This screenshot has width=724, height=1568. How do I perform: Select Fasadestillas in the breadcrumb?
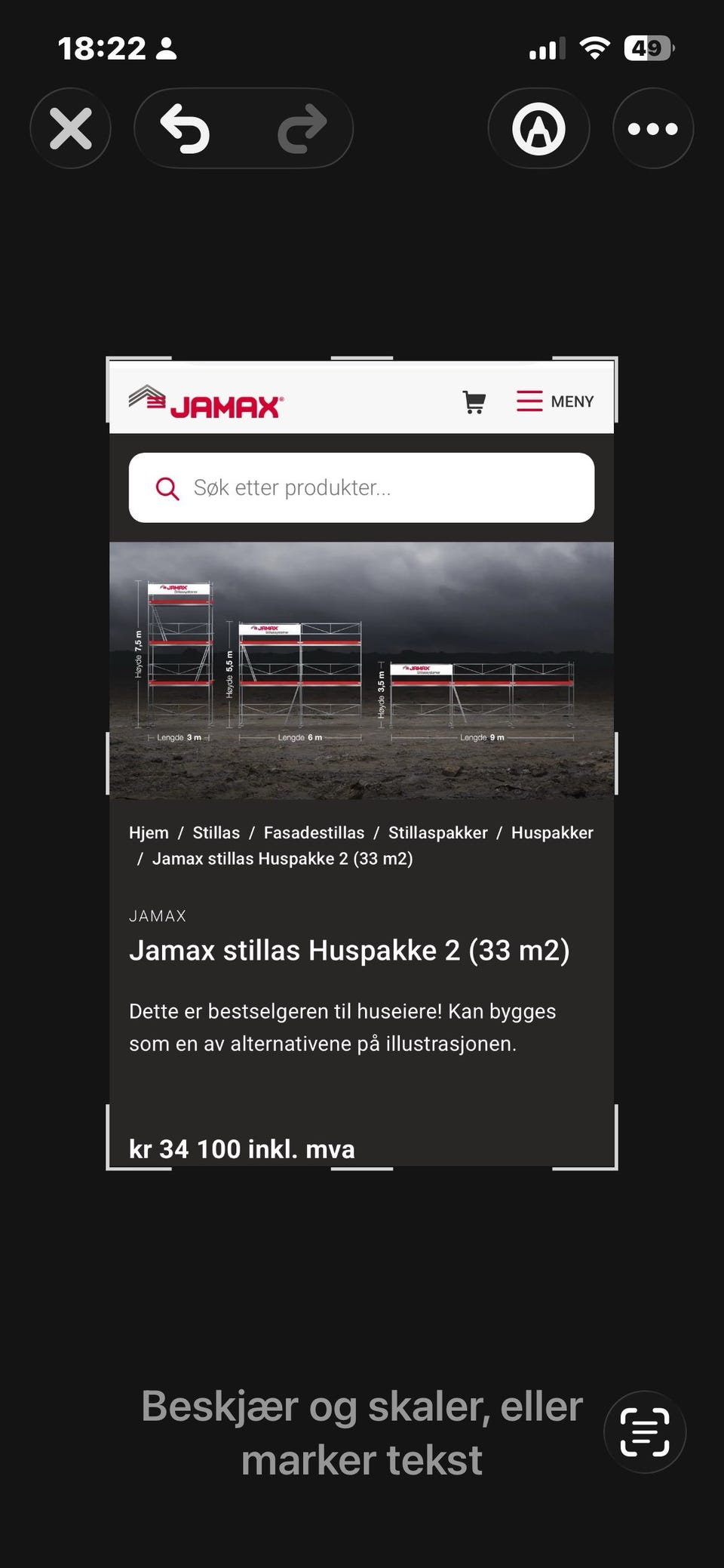pyautogui.click(x=315, y=832)
